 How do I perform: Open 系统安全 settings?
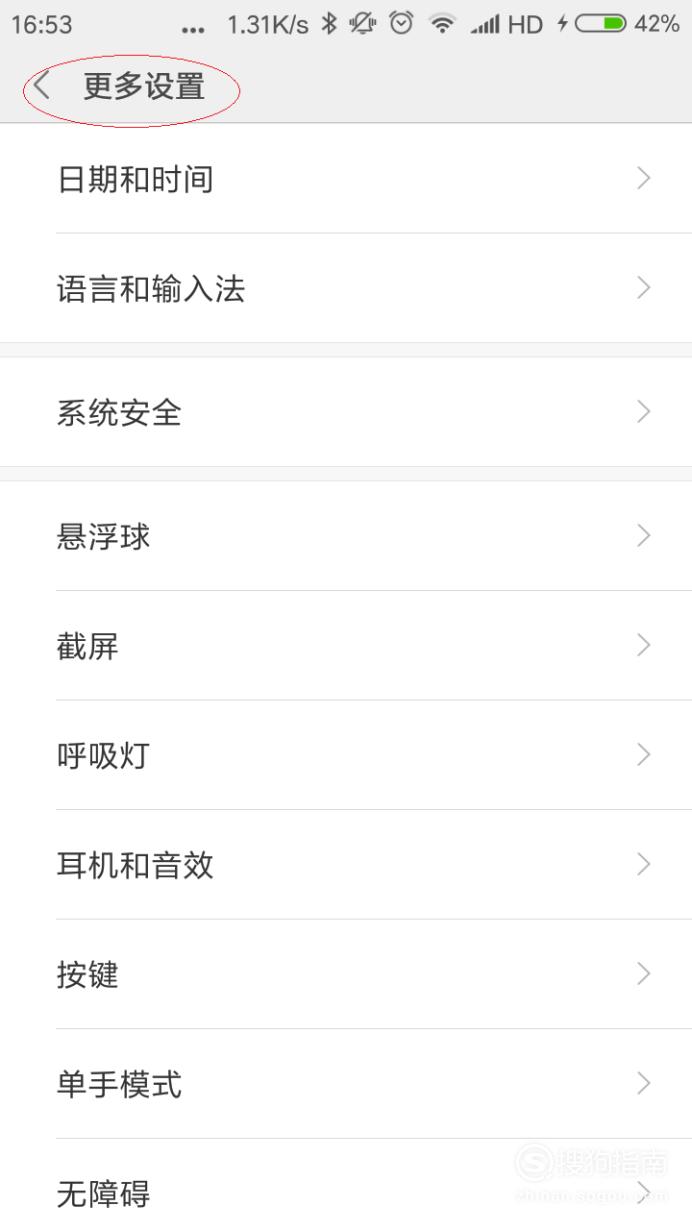[346, 412]
